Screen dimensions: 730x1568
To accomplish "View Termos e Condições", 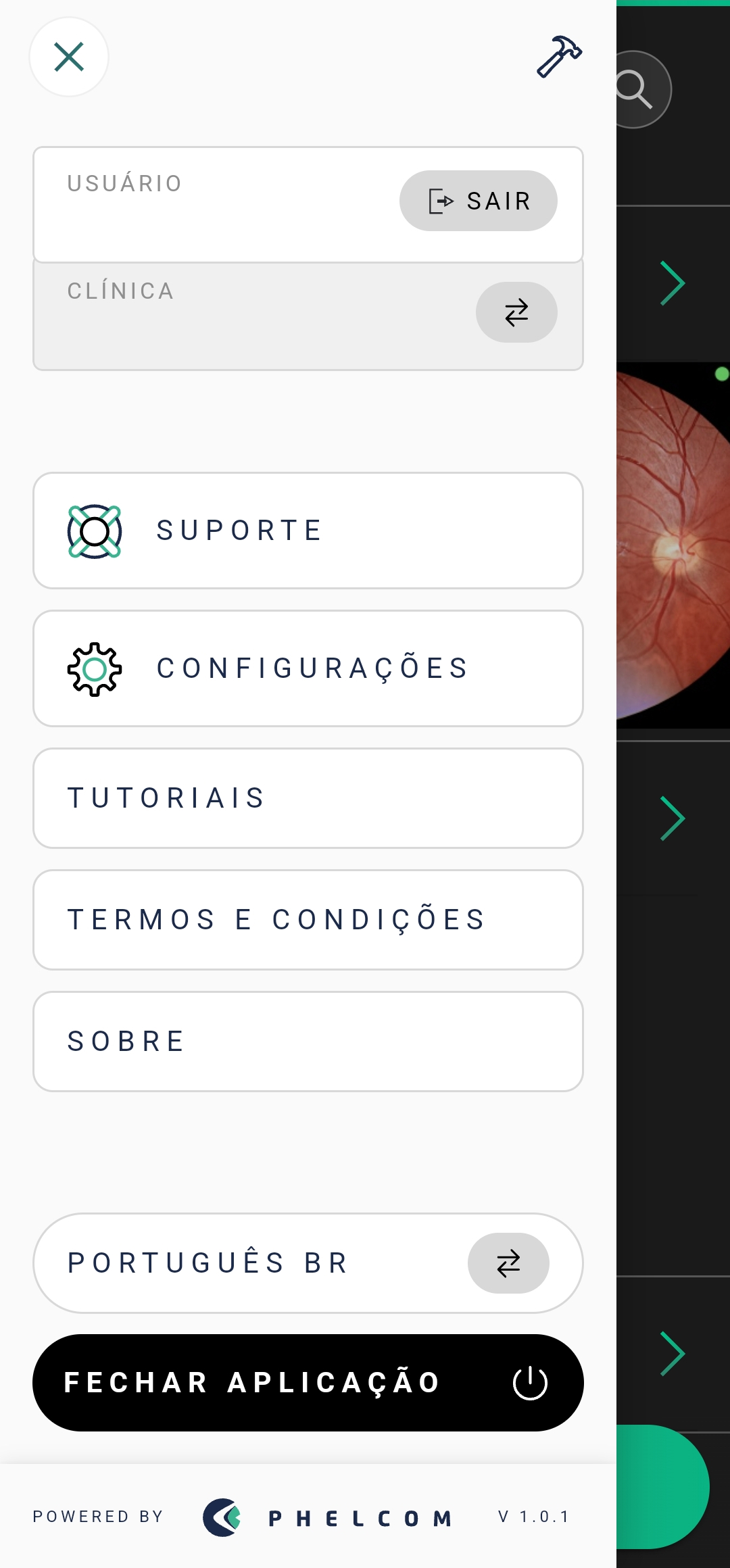I will coord(308,920).
